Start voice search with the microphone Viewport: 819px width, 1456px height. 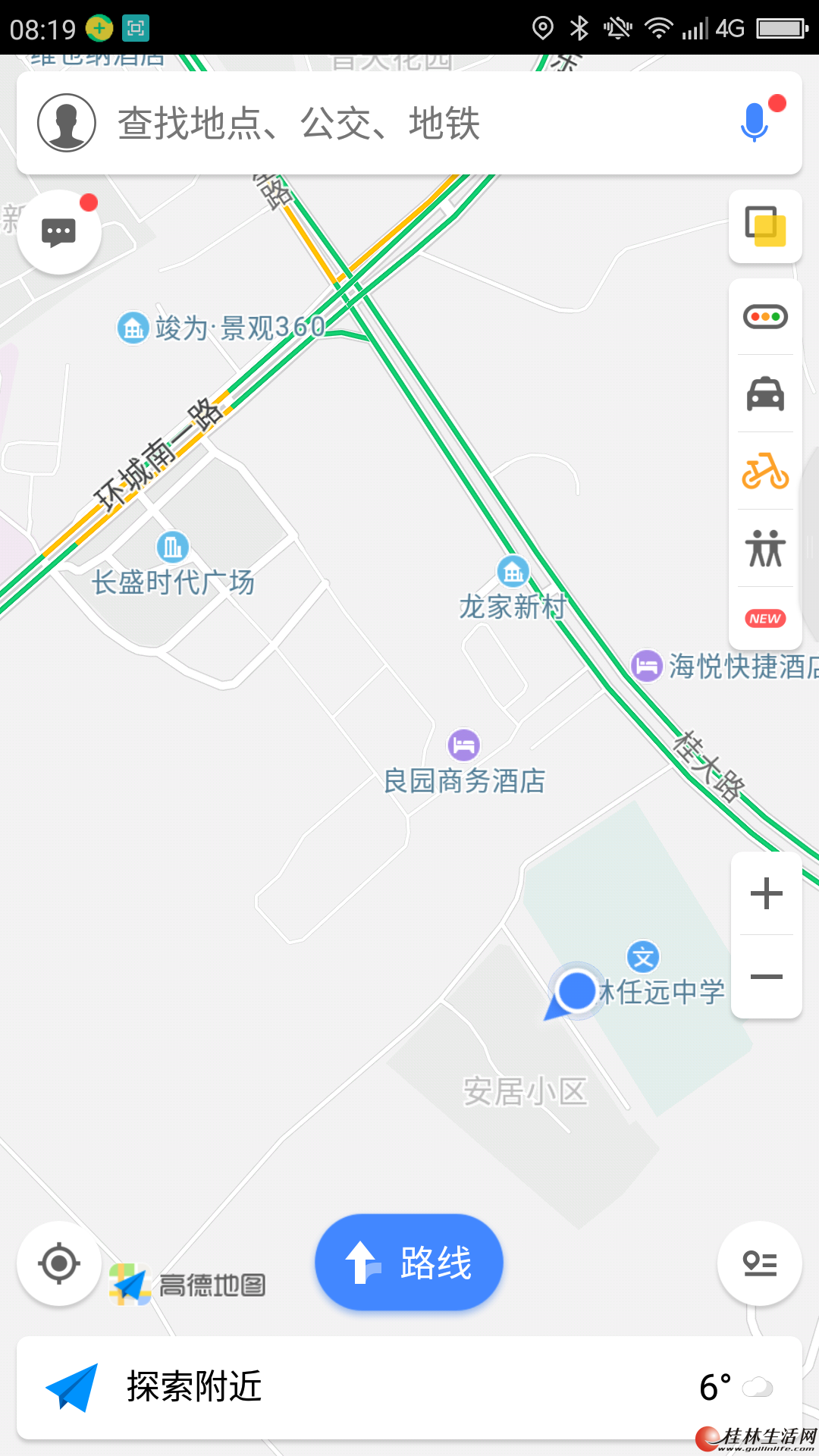coord(755,122)
